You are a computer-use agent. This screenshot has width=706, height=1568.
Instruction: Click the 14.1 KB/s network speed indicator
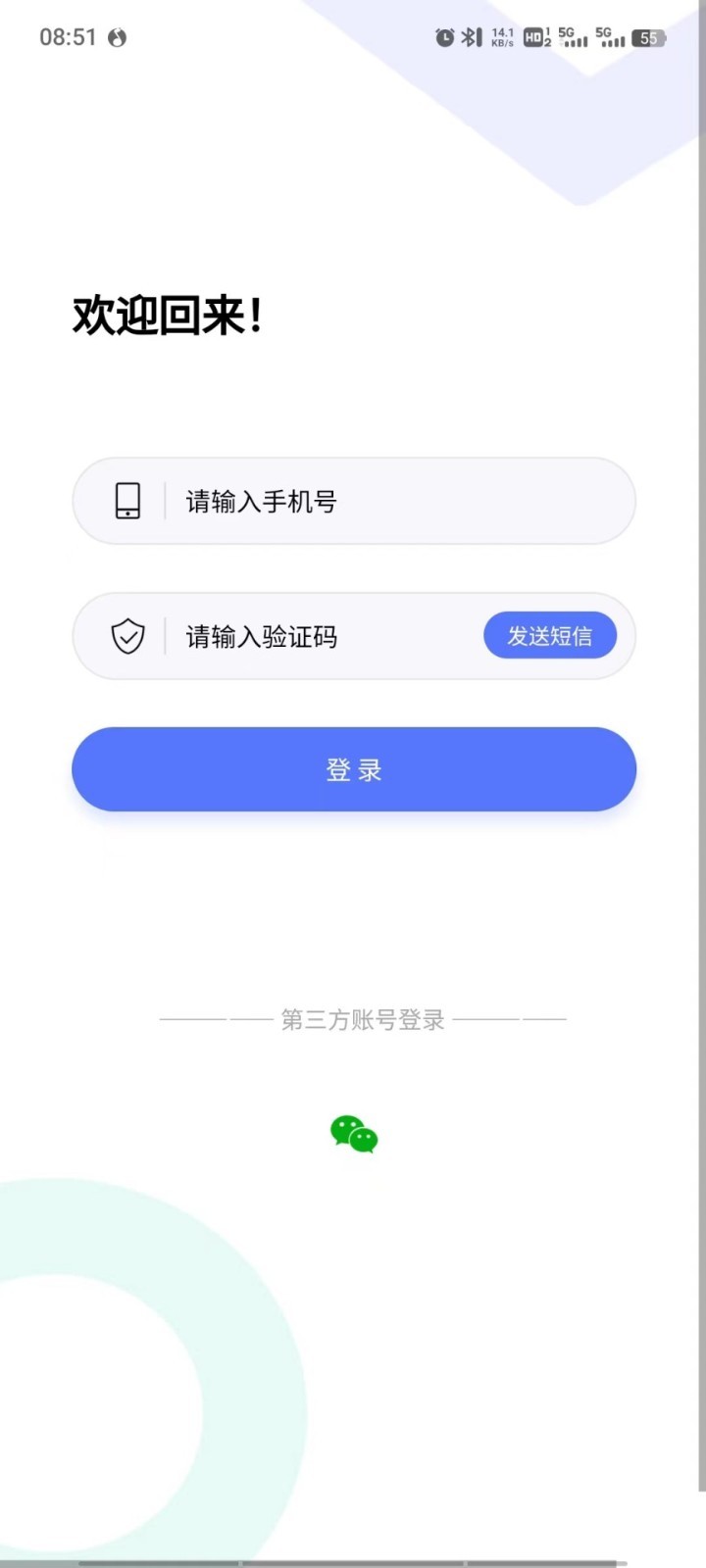coord(501,37)
